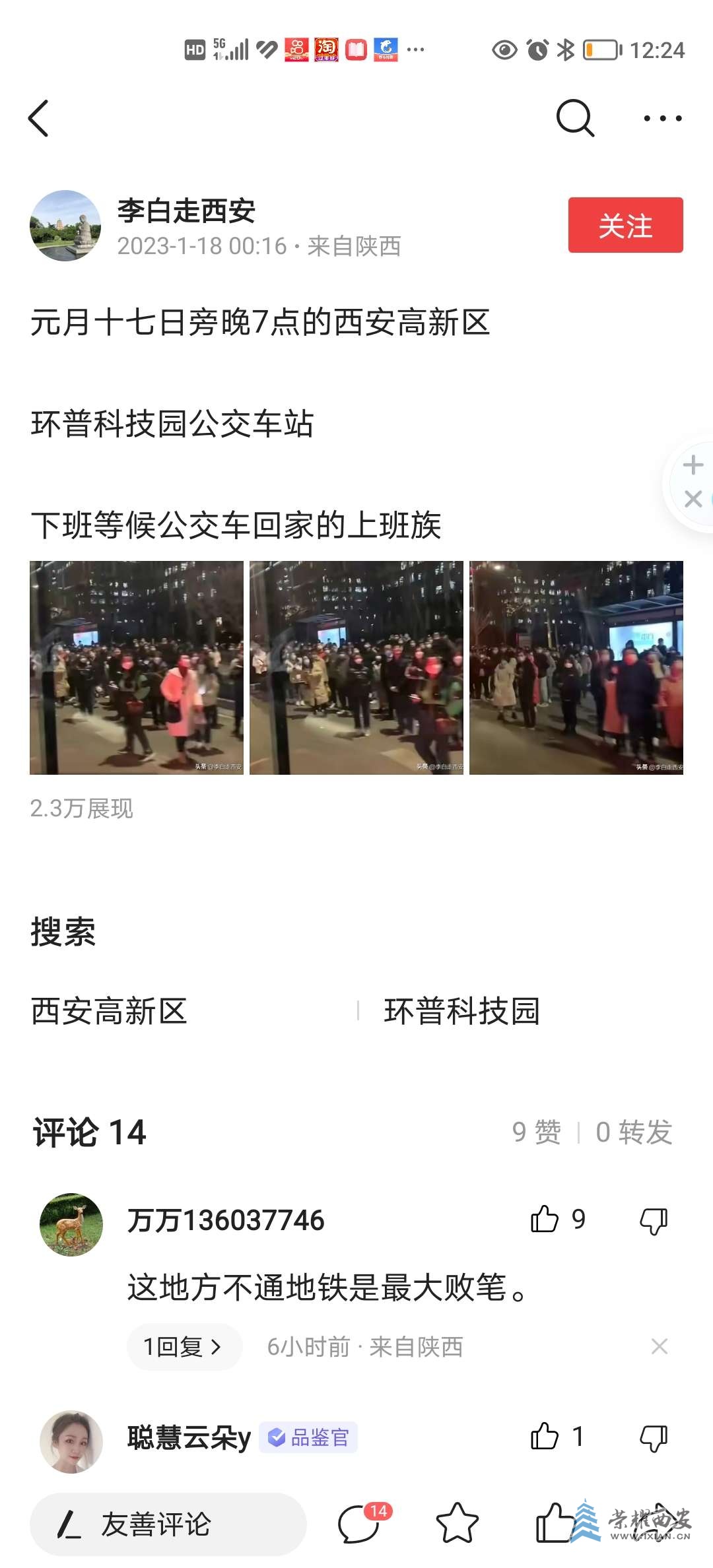Screen dimensions: 713x1568
Task: Favorite this post with the star
Action: [457, 1524]
